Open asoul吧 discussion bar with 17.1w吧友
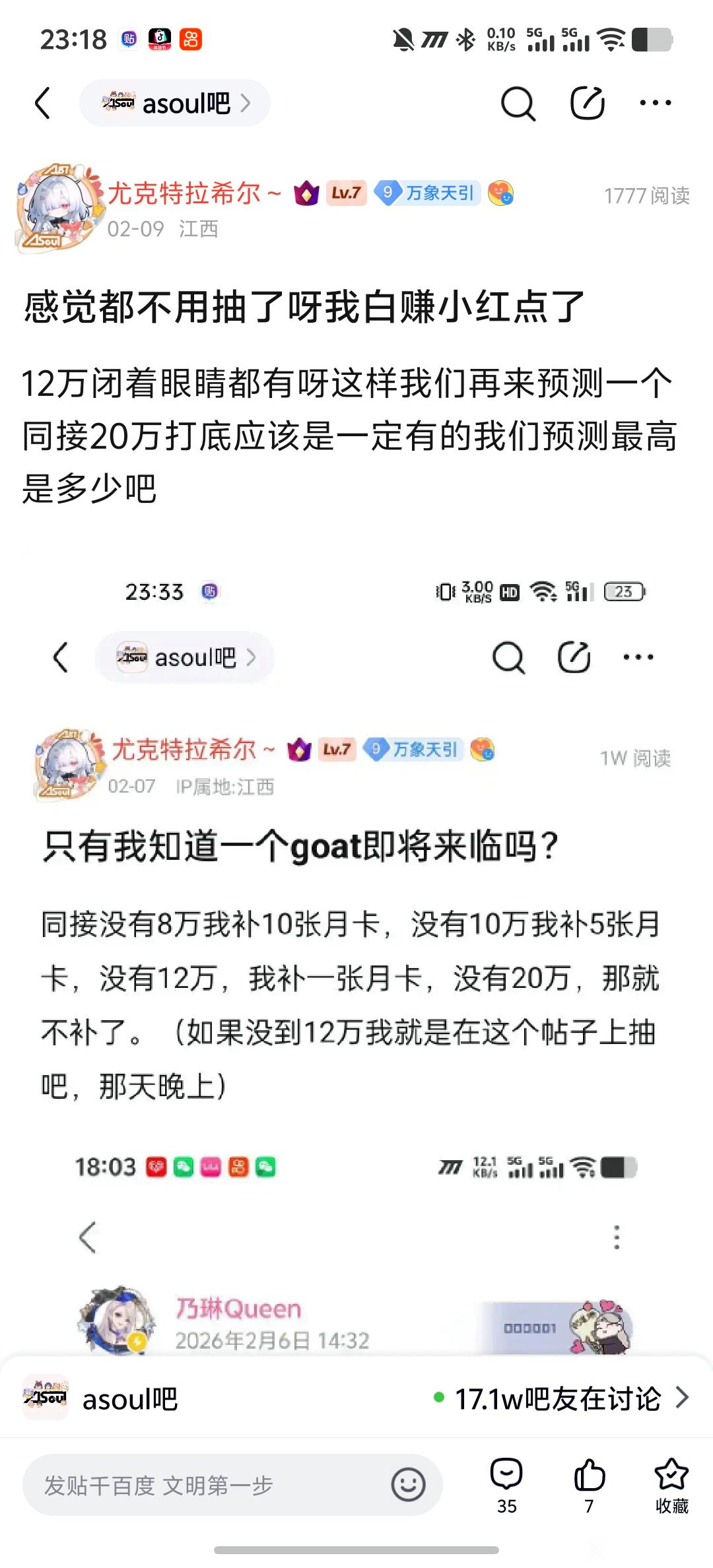Image resolution: width=713 pixels, height=1568 pixels. pyautogui.click(x=356, y=1398)
